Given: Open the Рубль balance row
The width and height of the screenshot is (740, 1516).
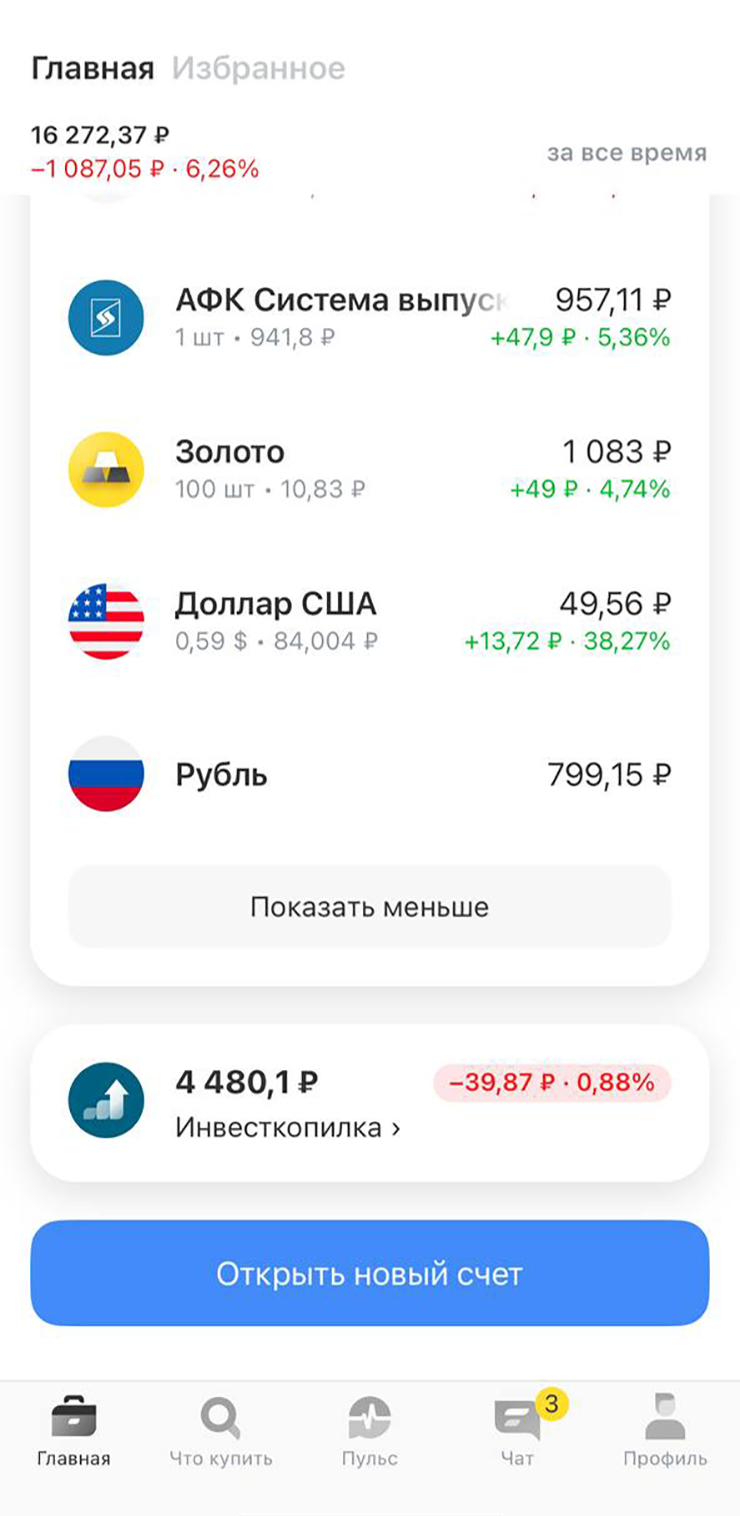Looking at the screenshot, I should [x=369, y=774].
